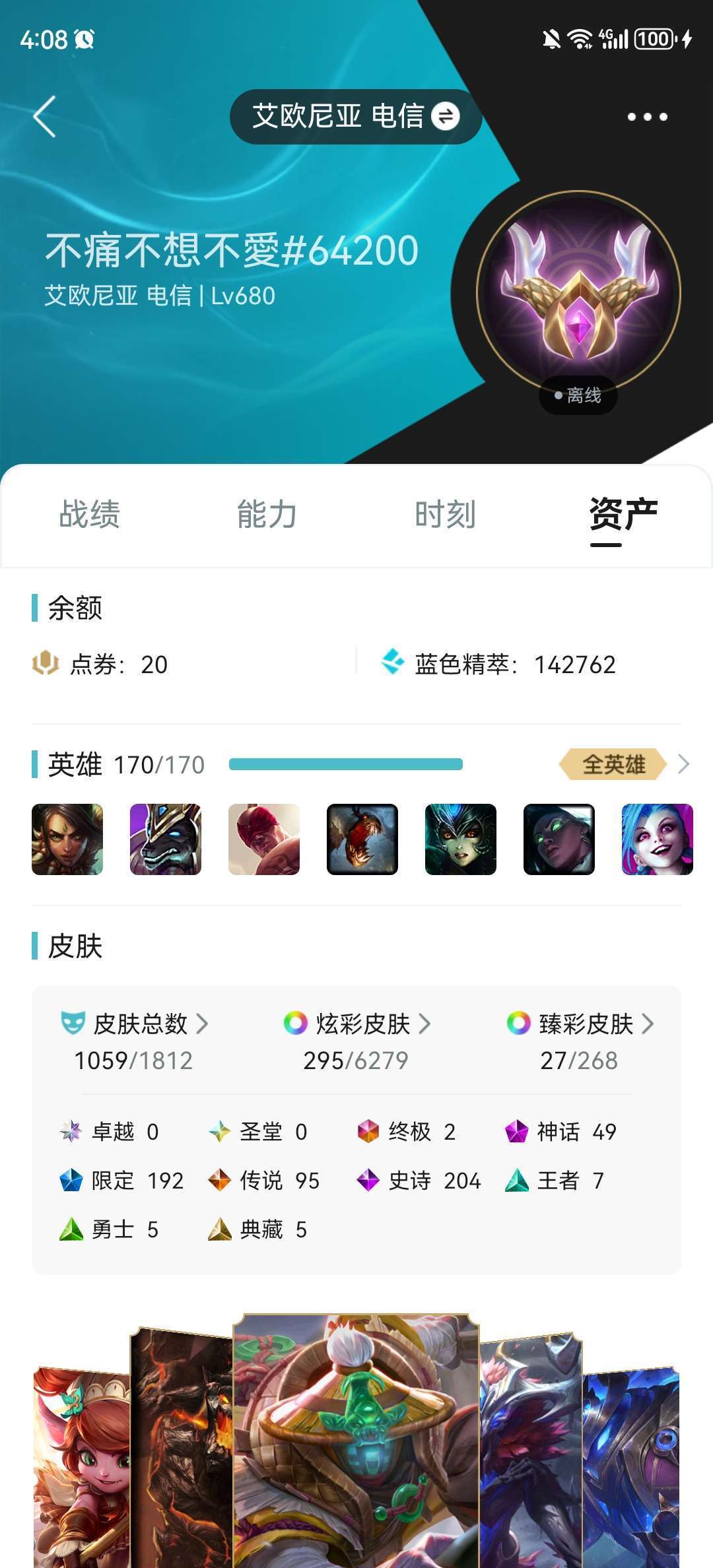Switch server via 艾欧尼亚 电信 selector

click(x=356, y=117)
